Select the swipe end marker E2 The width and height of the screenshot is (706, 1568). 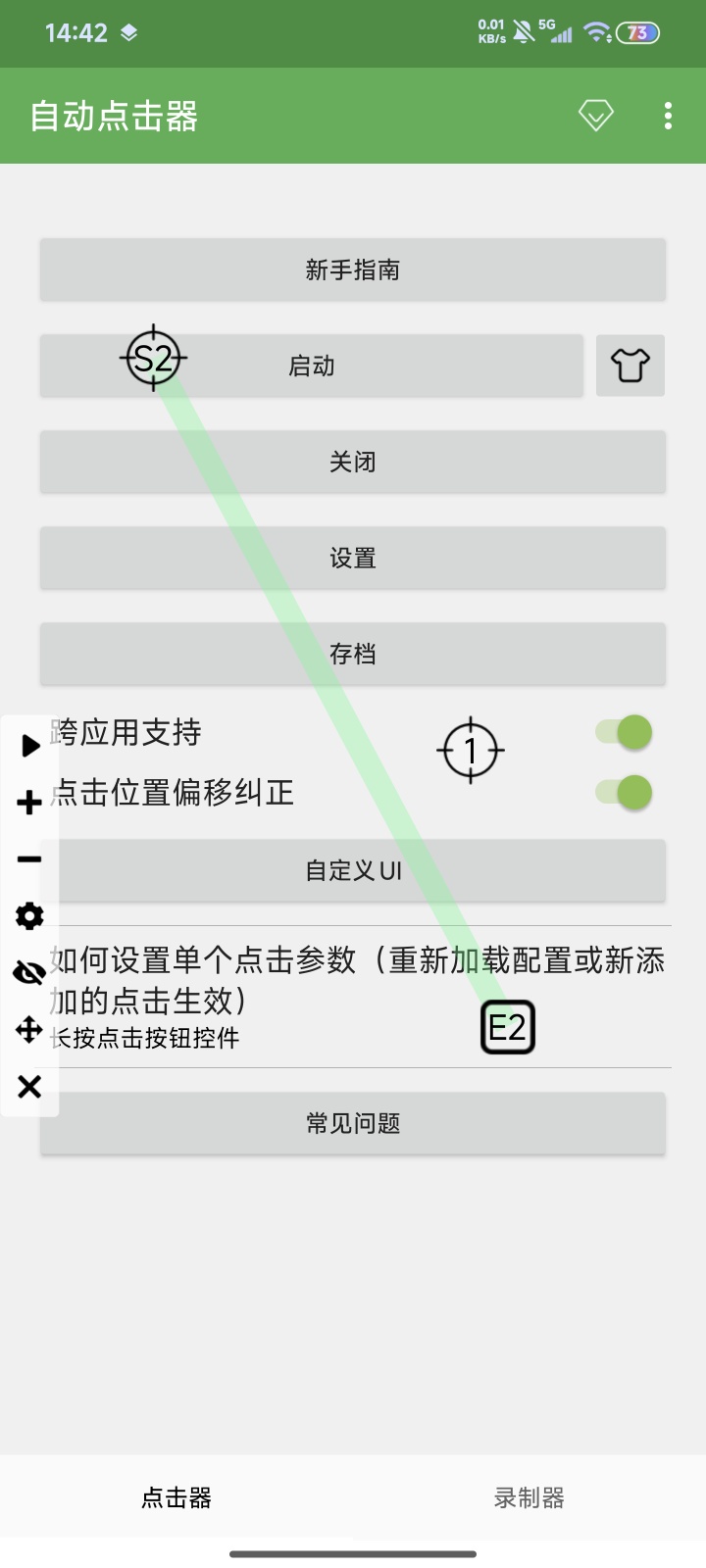click(x=506, y=1028)
